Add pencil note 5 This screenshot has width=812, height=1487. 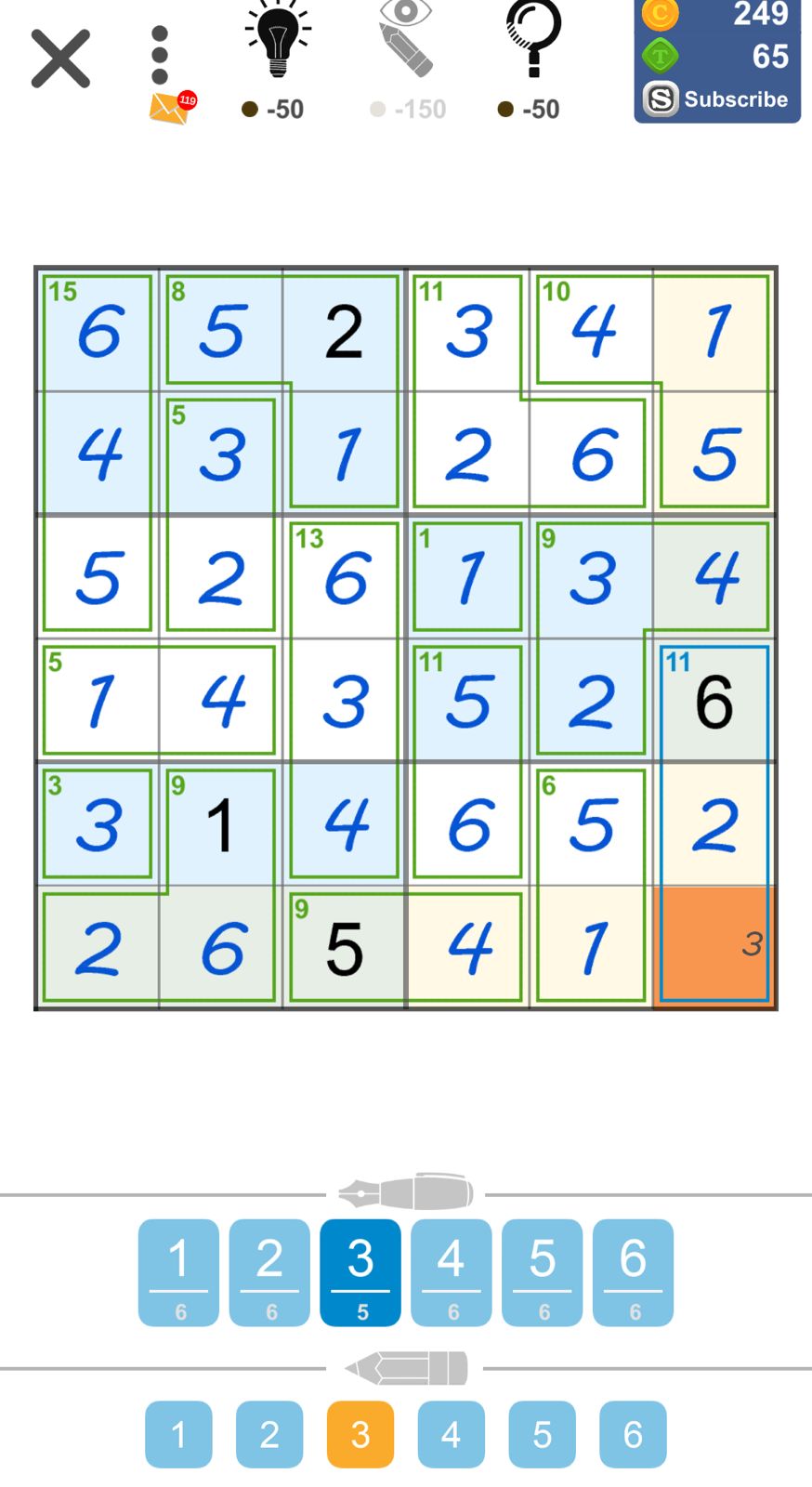543,1434
